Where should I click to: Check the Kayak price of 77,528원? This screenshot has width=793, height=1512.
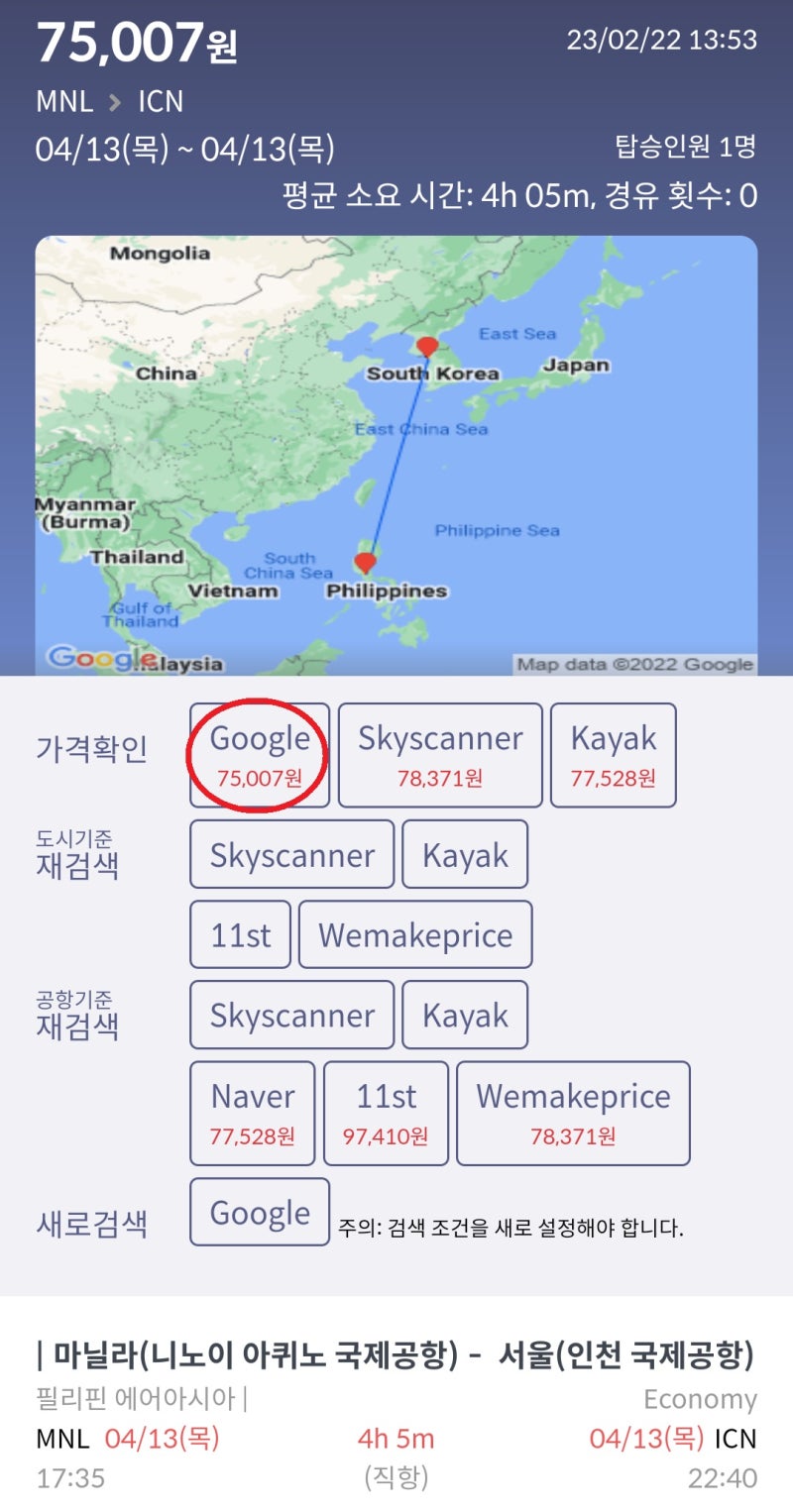tap(613, 755)
